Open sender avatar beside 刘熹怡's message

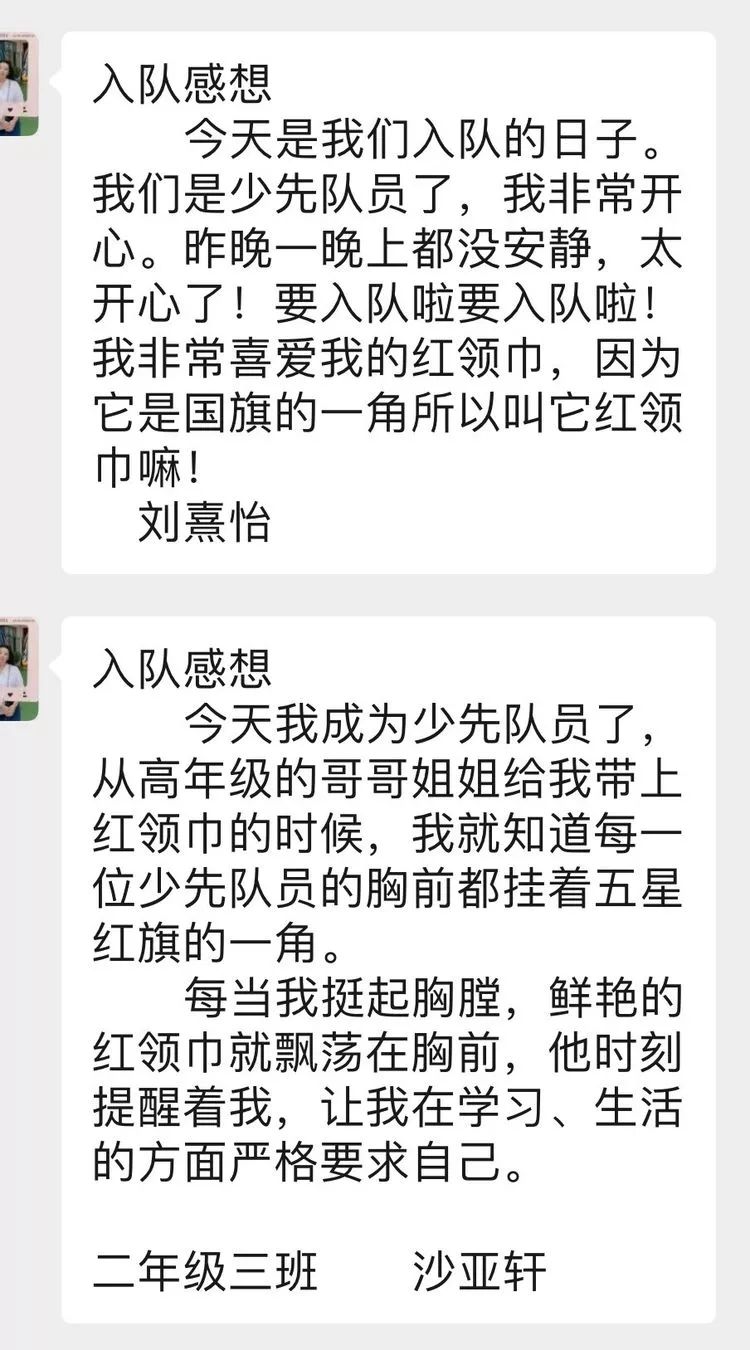click(x=18, y=85)
